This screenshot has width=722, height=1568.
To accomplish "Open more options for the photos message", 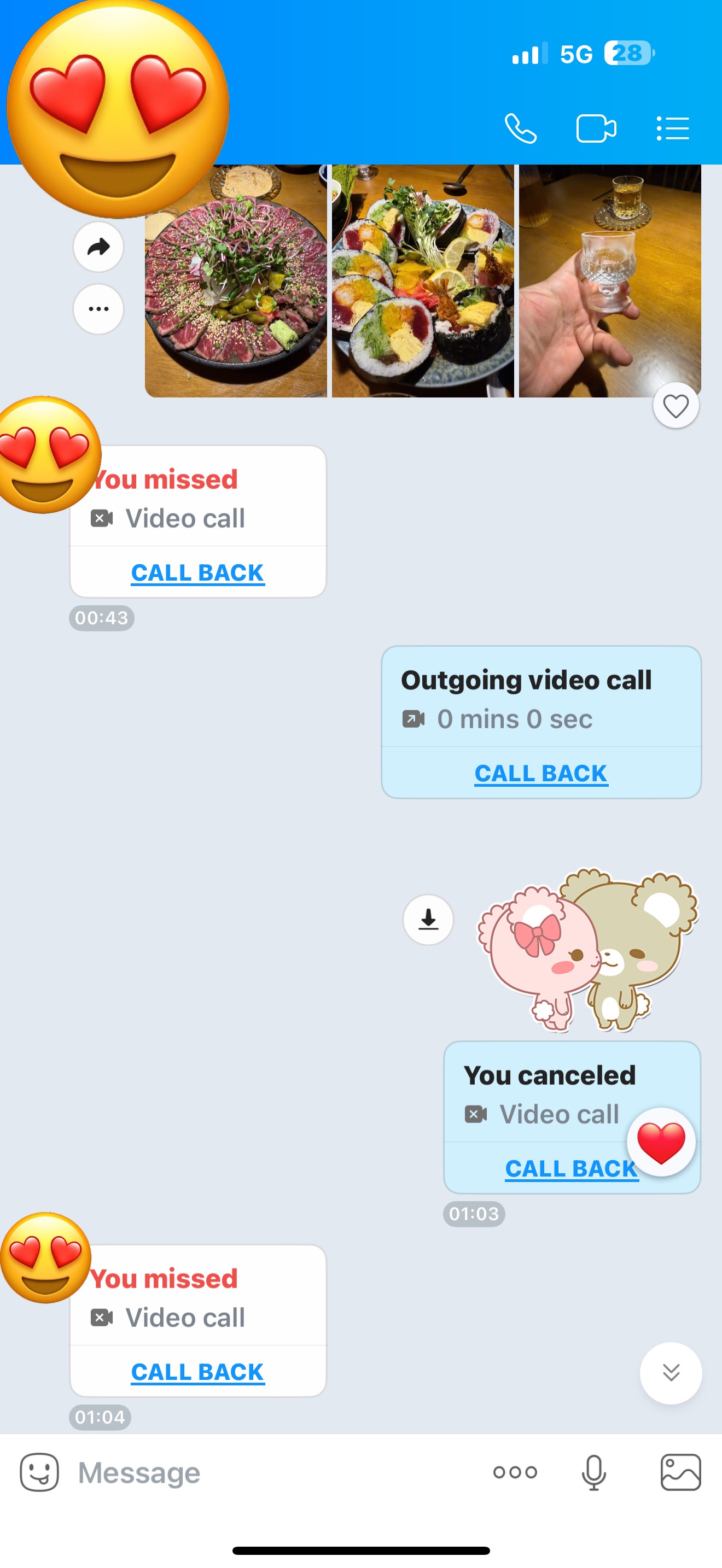I will click(98, 309).
